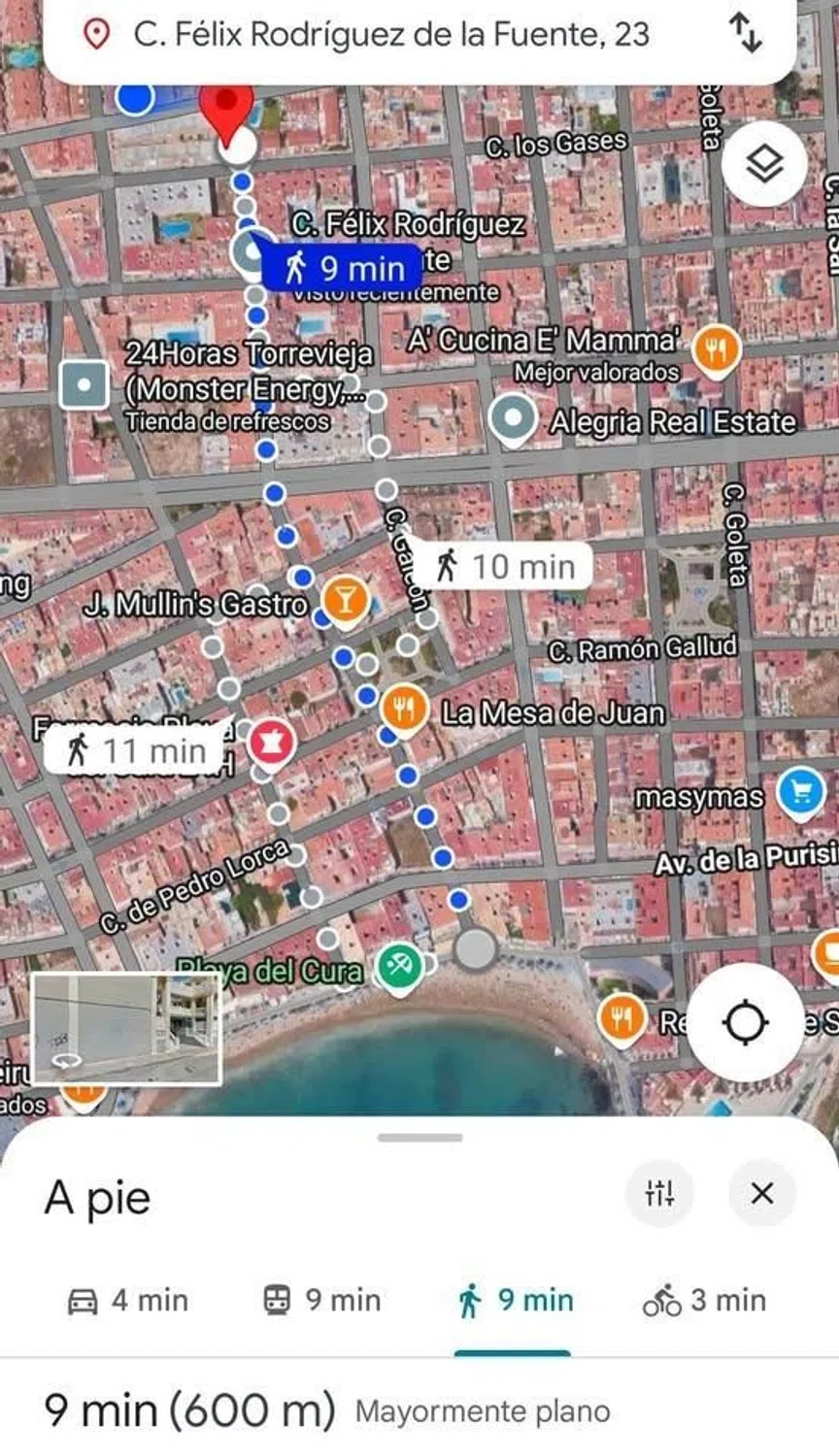Edit destination C. Félix Rodríguez de la Fuente, 23
The height and width of the screenshot is (1456, 839).
point(391,35)
